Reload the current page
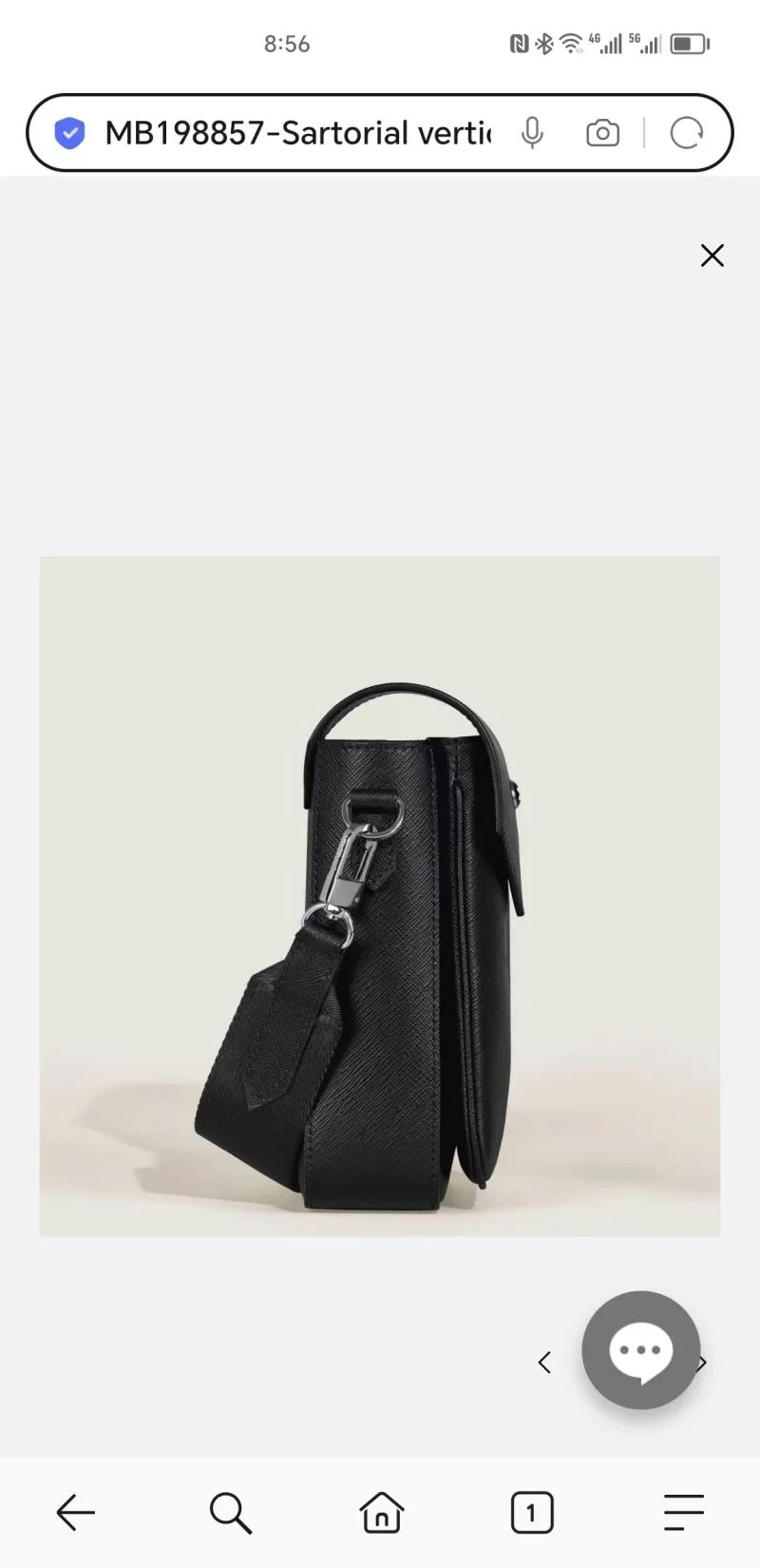760x1568 pixels. coord(686,133)
